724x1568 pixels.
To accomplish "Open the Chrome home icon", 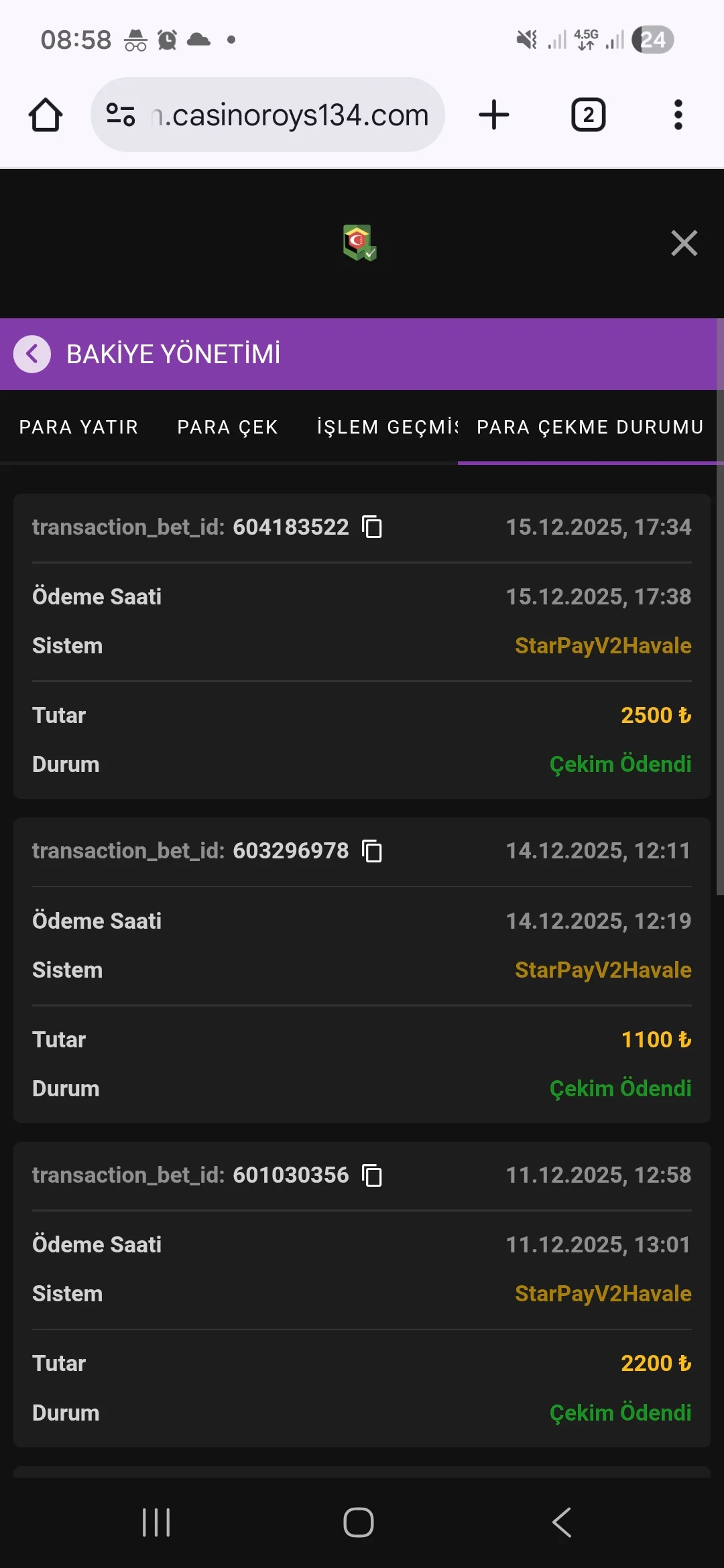I will (x=45, y=114).
